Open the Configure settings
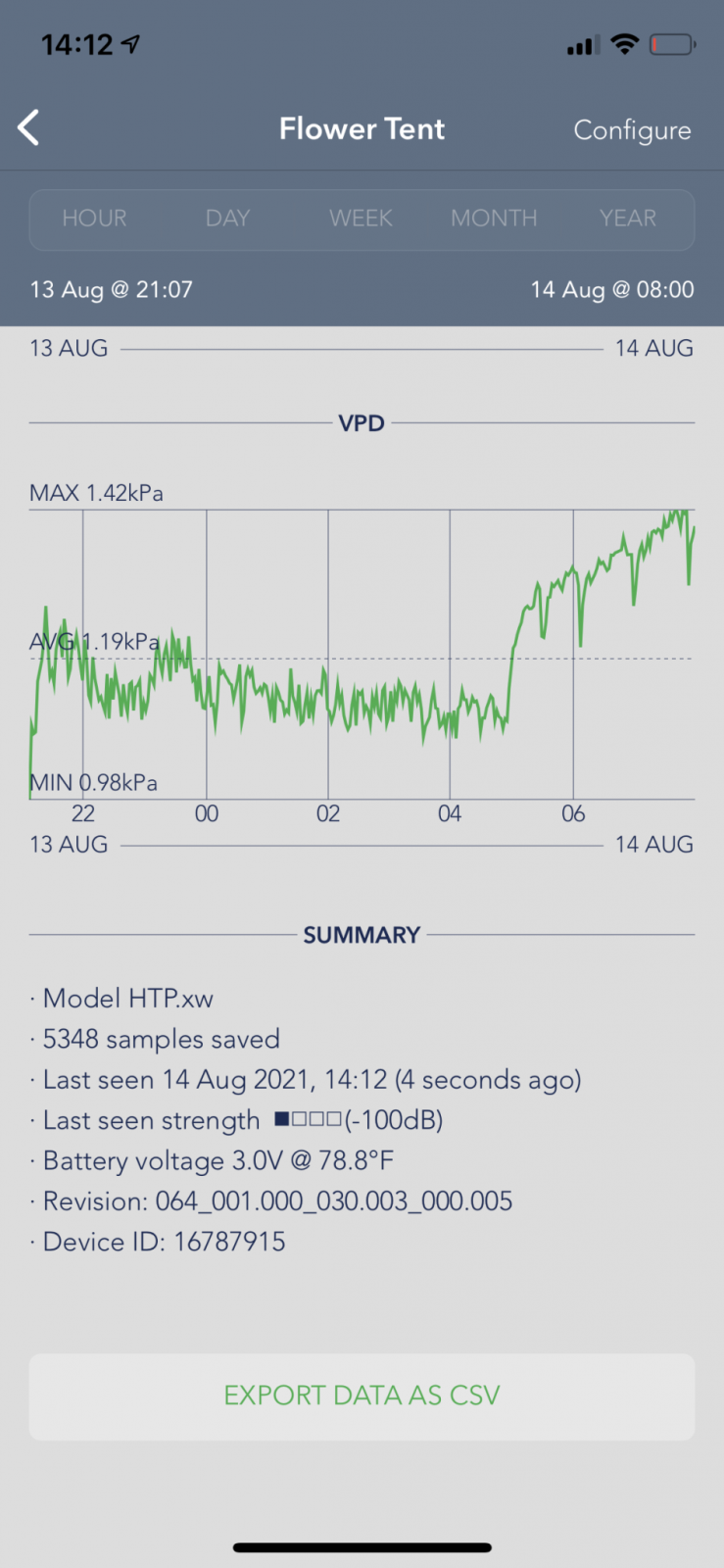724x1568 pixels. tap(632, 130)
